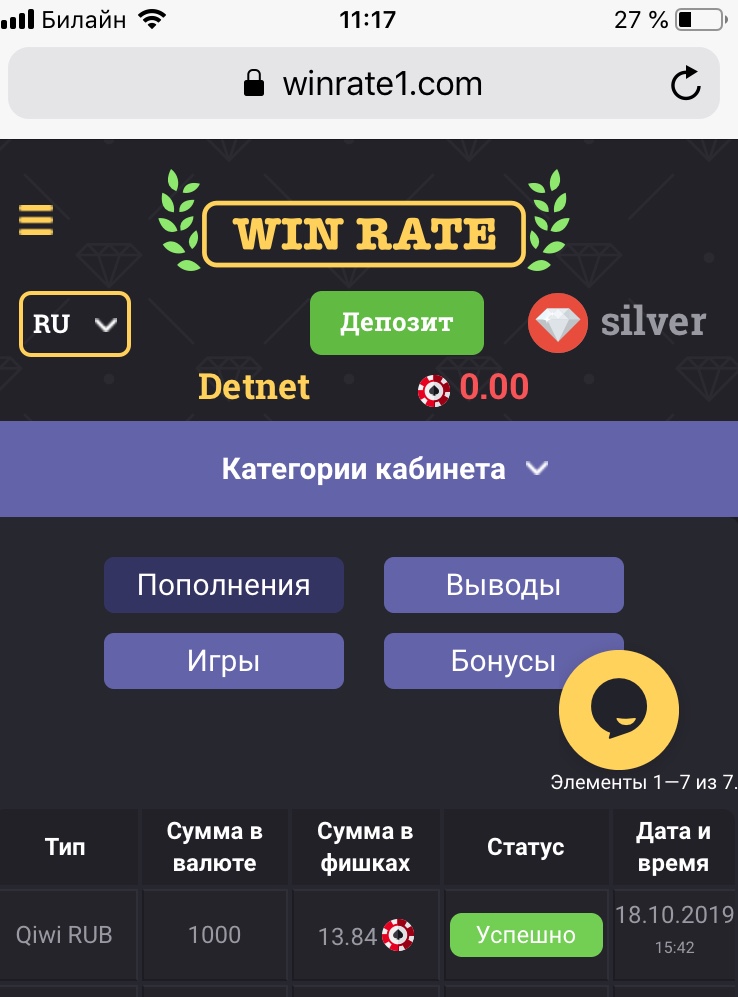Screen dimensions: 738x997
Task: Open the hamburger menu
Action: pos(36,220)
